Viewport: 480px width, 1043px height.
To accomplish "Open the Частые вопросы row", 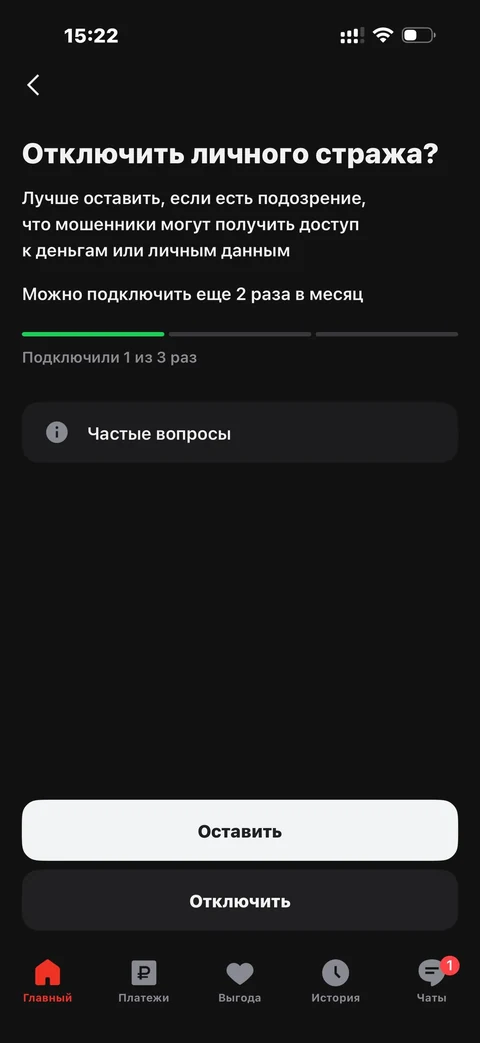I will [240, 433].
